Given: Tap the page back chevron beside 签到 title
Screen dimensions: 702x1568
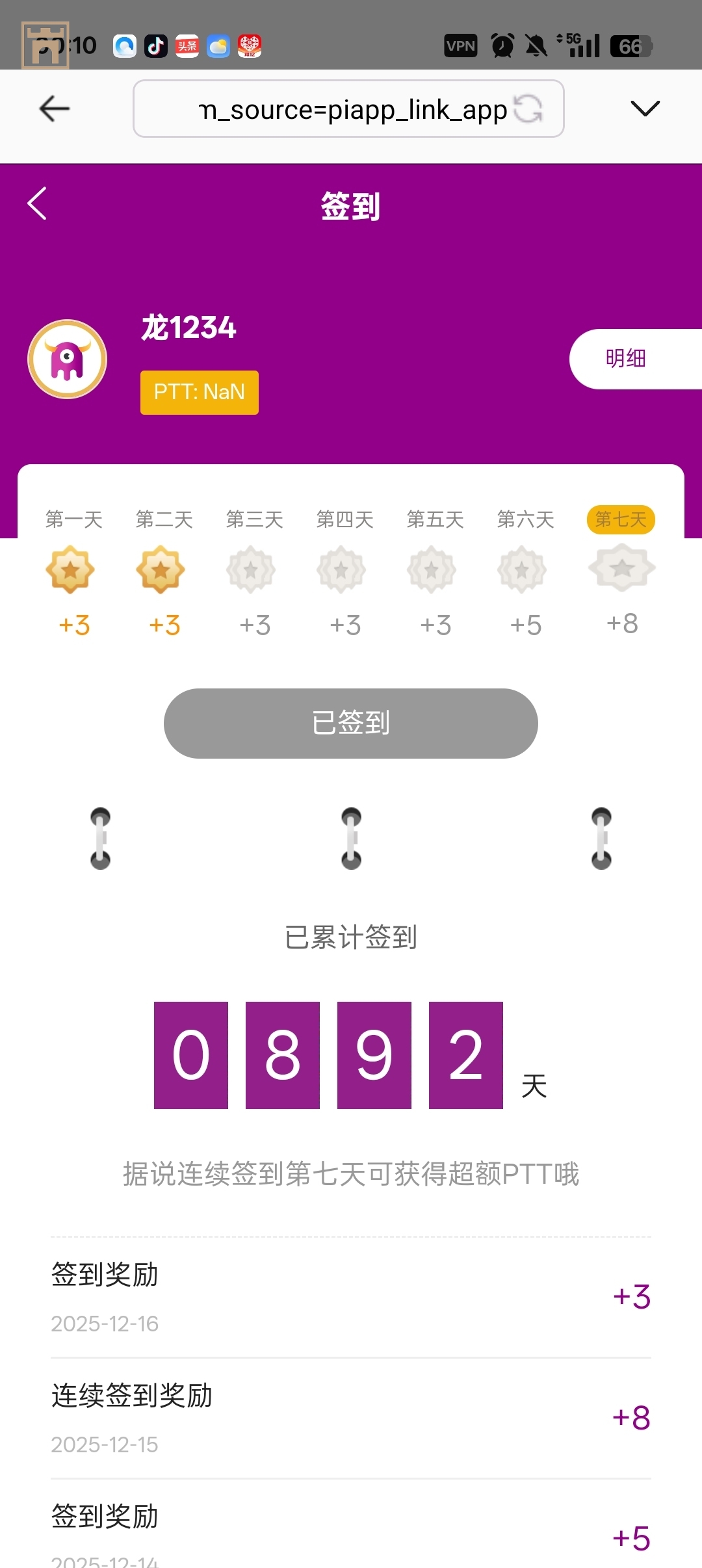Looking at the screenshot, I should pos(37,203).
